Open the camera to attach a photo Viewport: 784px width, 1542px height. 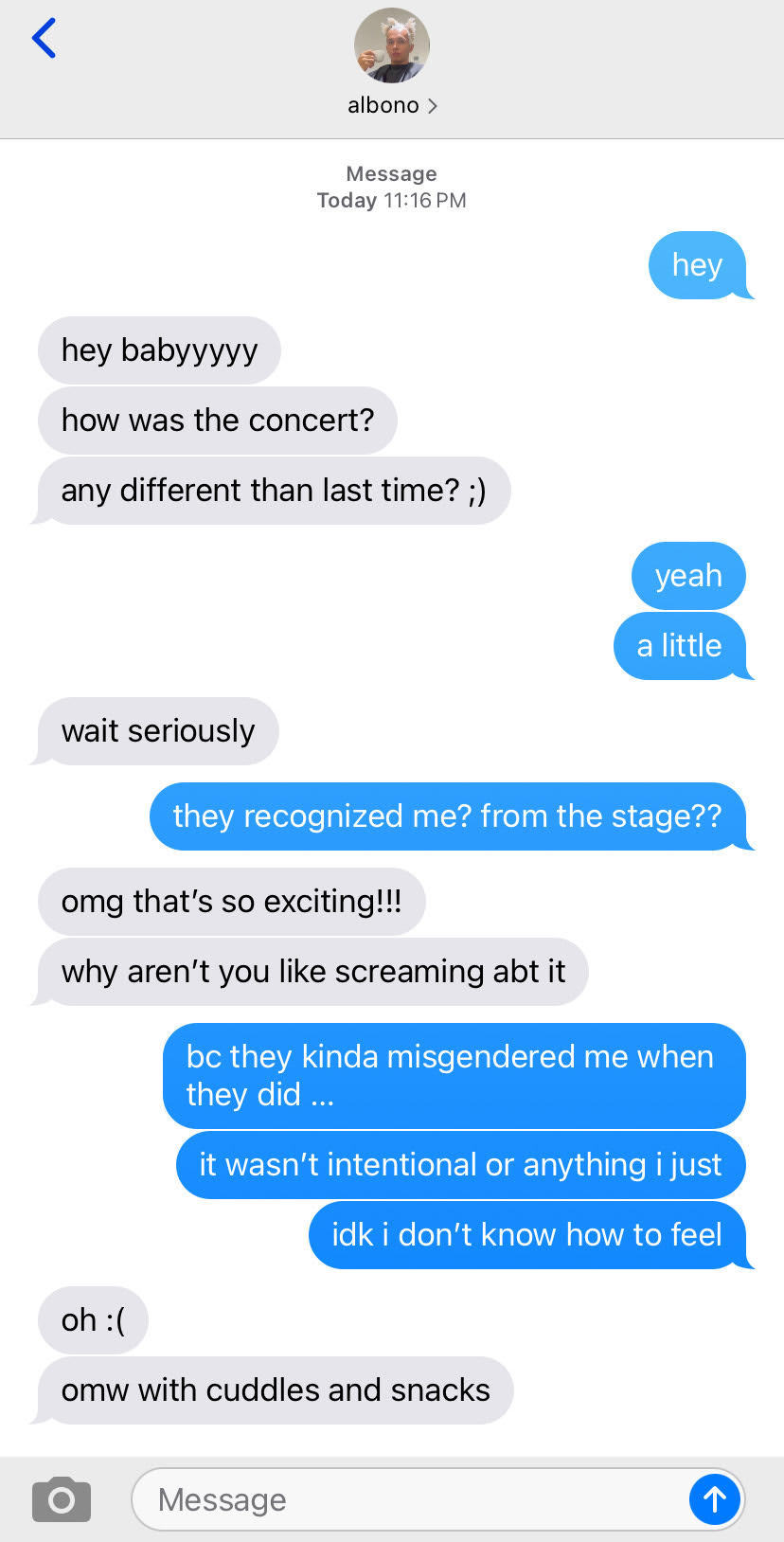coord(62,1499)
